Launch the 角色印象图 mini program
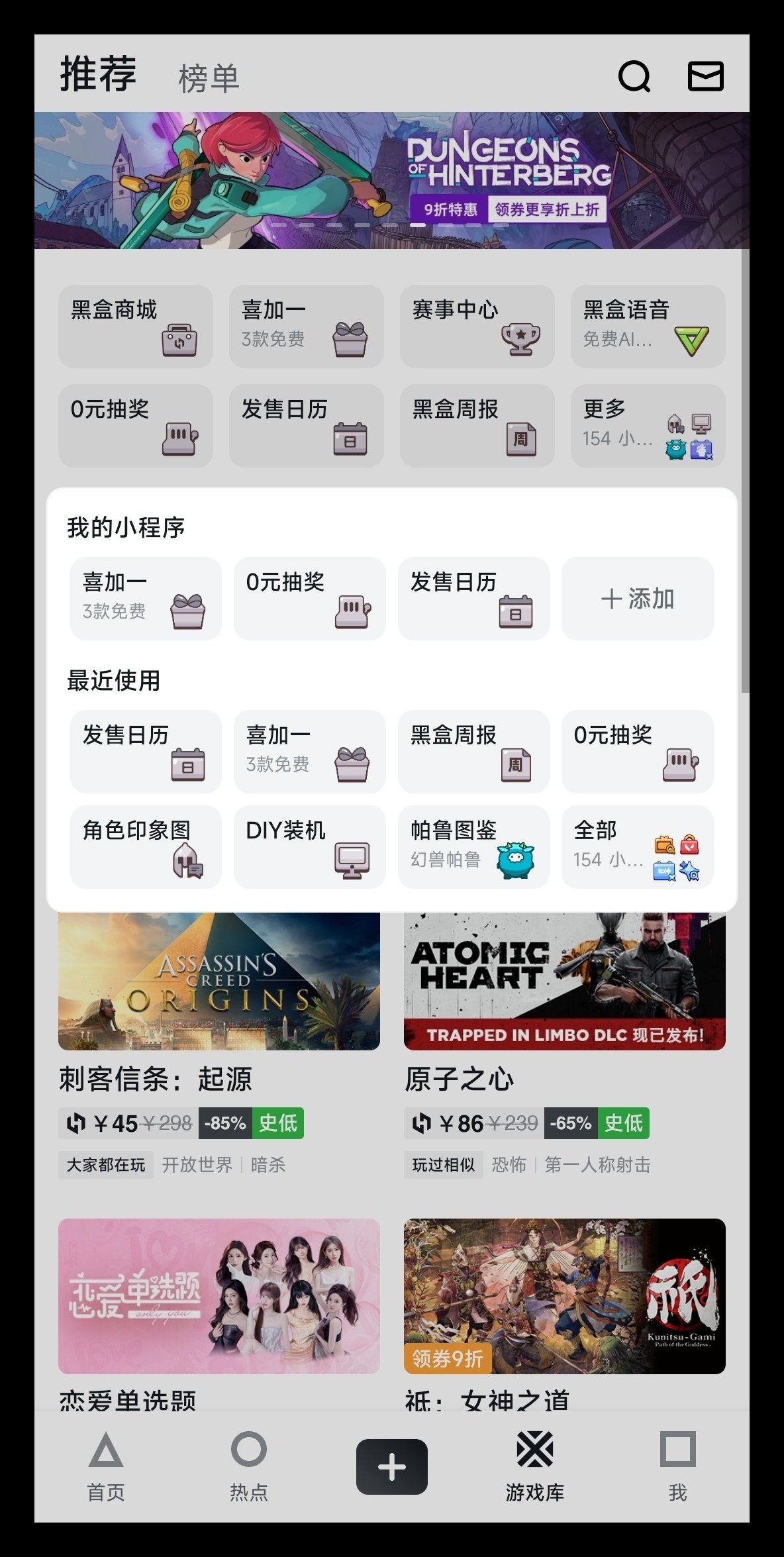The width and height of the screenshot is (784, 1557). point(146,847)
